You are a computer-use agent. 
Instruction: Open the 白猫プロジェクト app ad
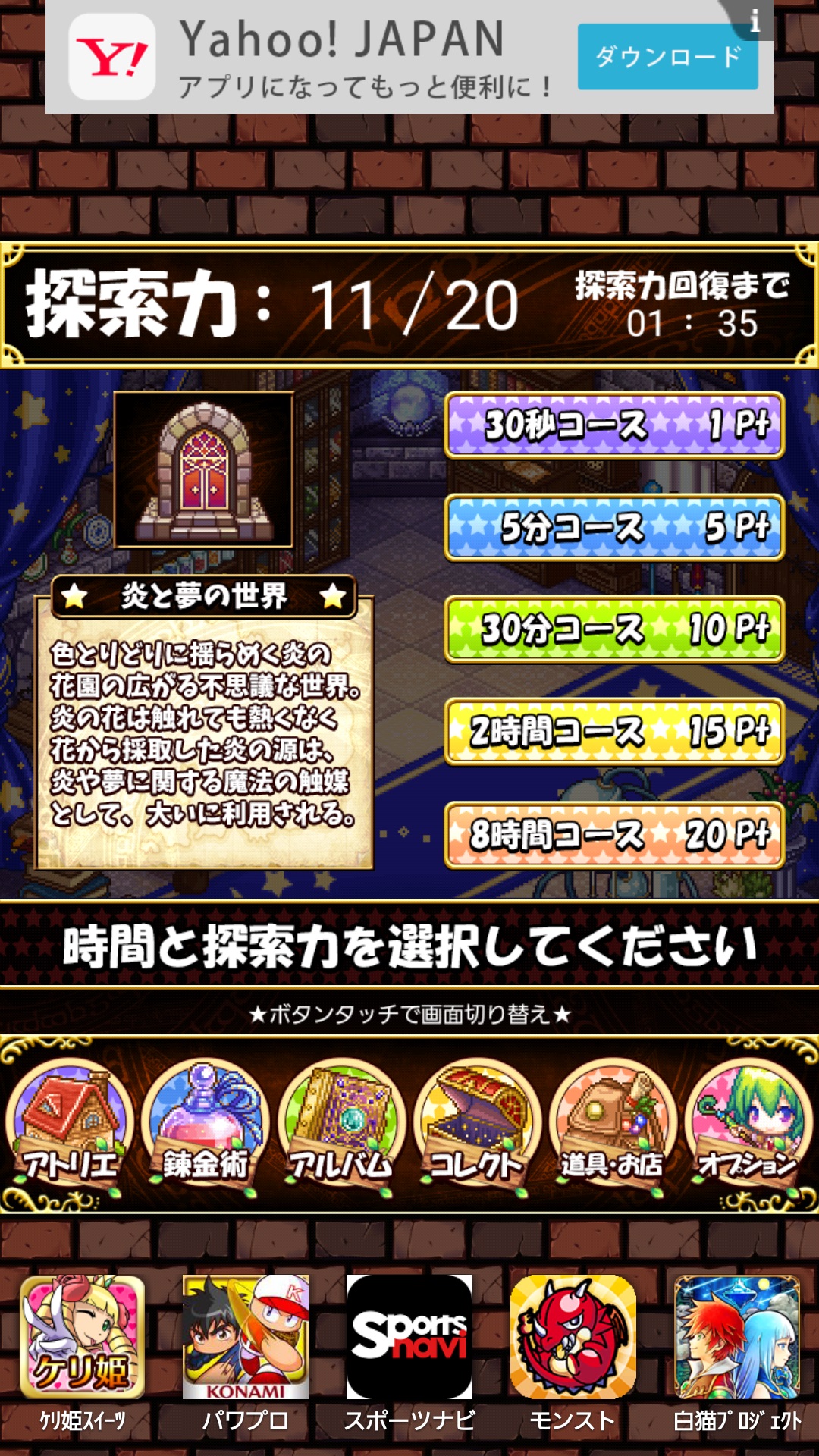pyautogui.click(x=737, y=1338)
